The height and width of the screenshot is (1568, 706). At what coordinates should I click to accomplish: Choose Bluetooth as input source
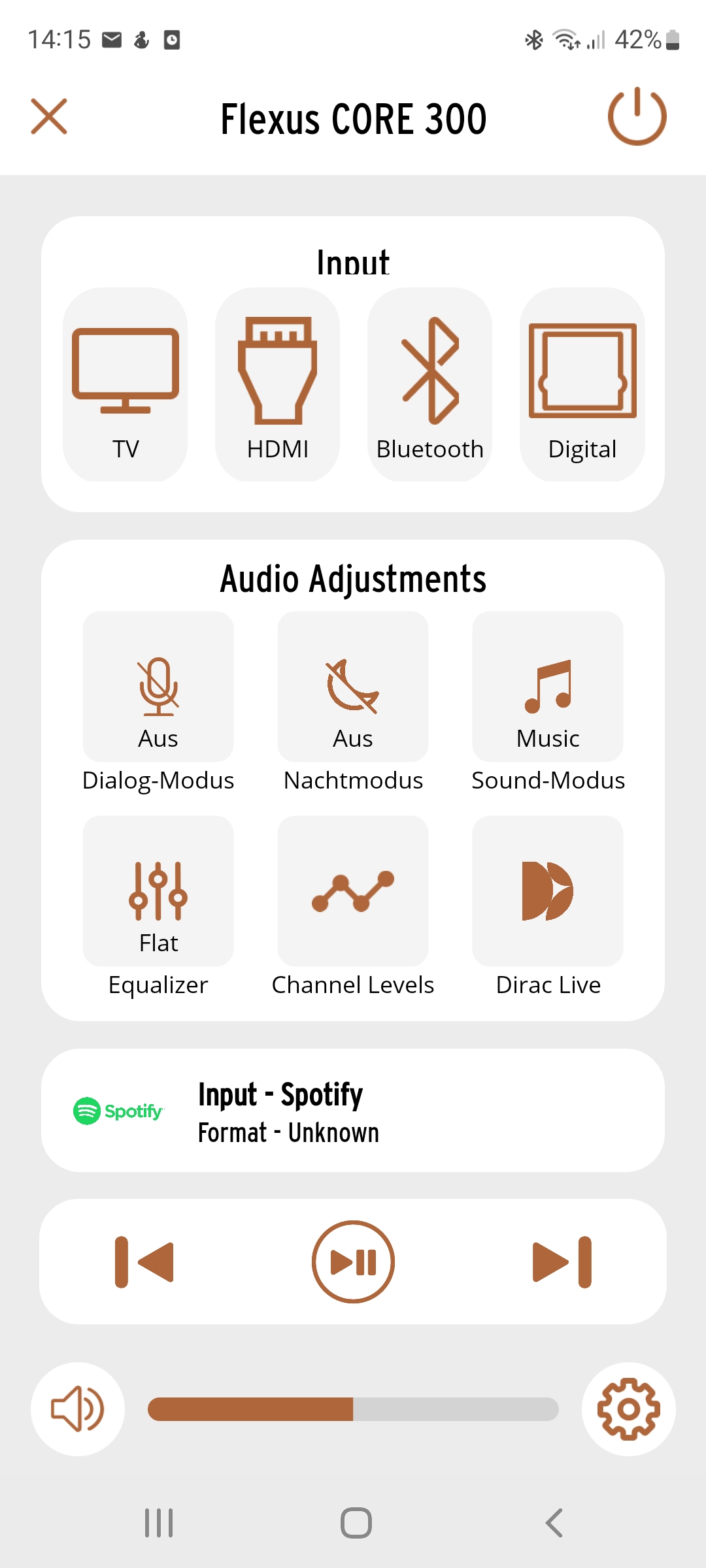tap(429, 384)
